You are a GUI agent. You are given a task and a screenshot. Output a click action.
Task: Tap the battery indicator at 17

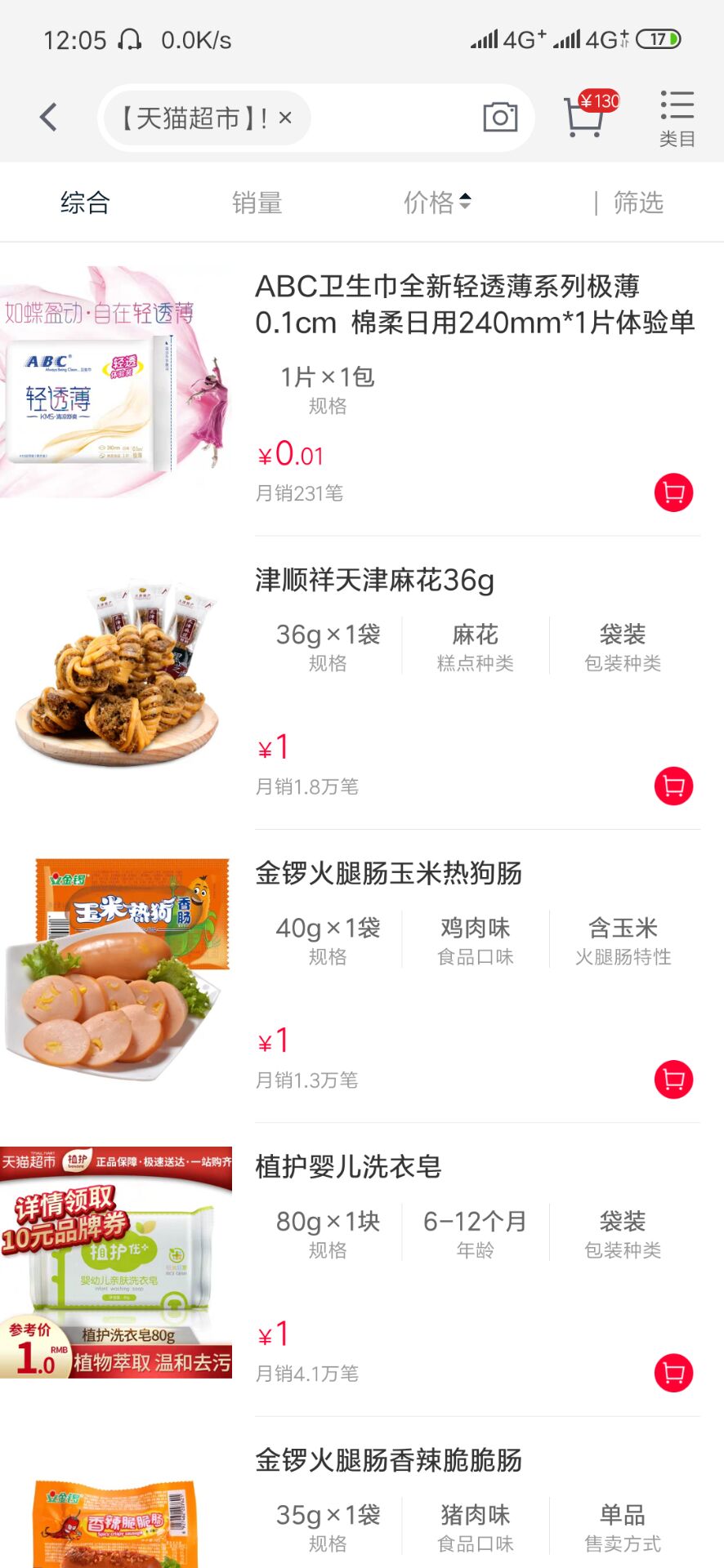[x=659, y=38]
